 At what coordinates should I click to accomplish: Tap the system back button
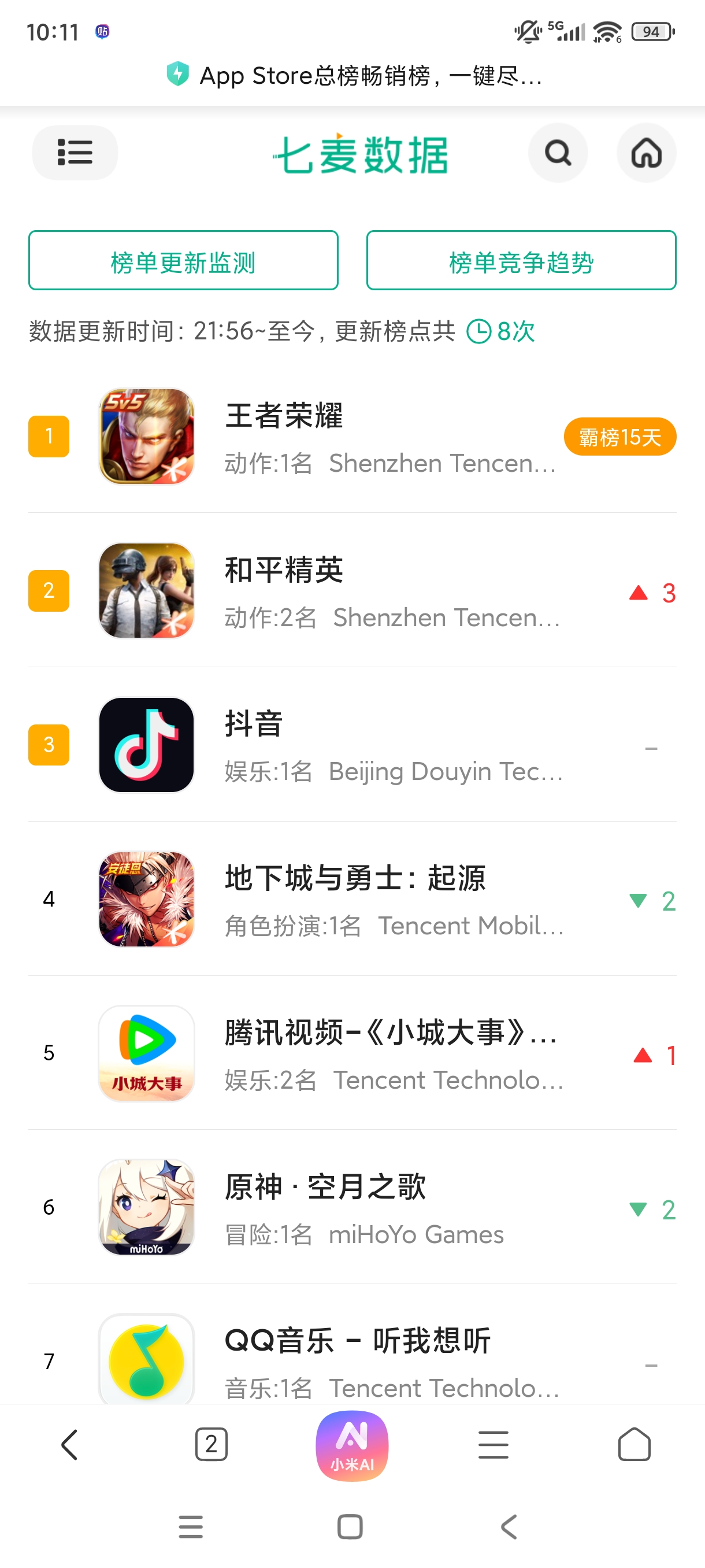[x=509, y=1526]
